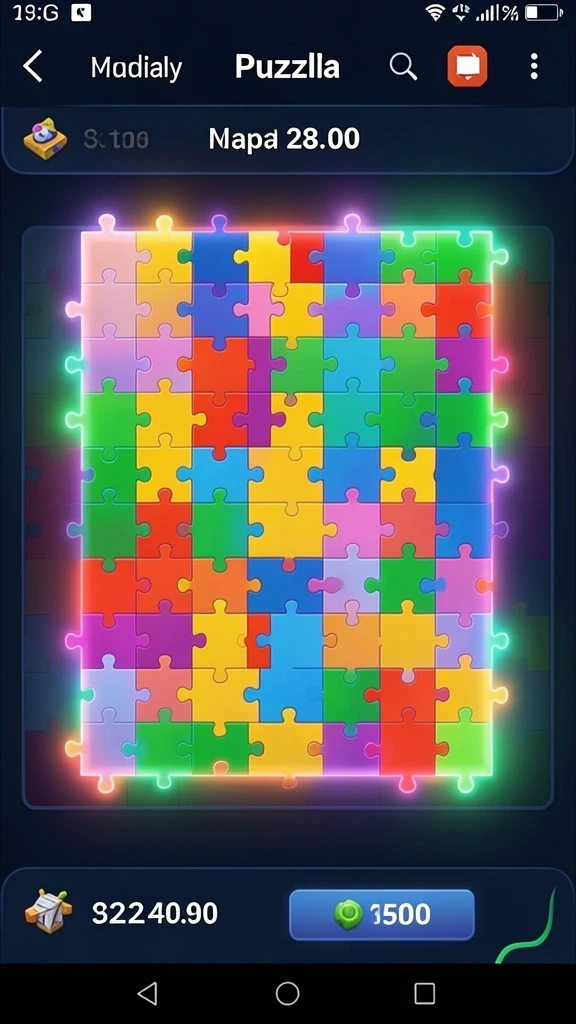Viewport: 576px width, 1024px height.
Task: Tap the orange screen icon button
Action: coord(467,66)
